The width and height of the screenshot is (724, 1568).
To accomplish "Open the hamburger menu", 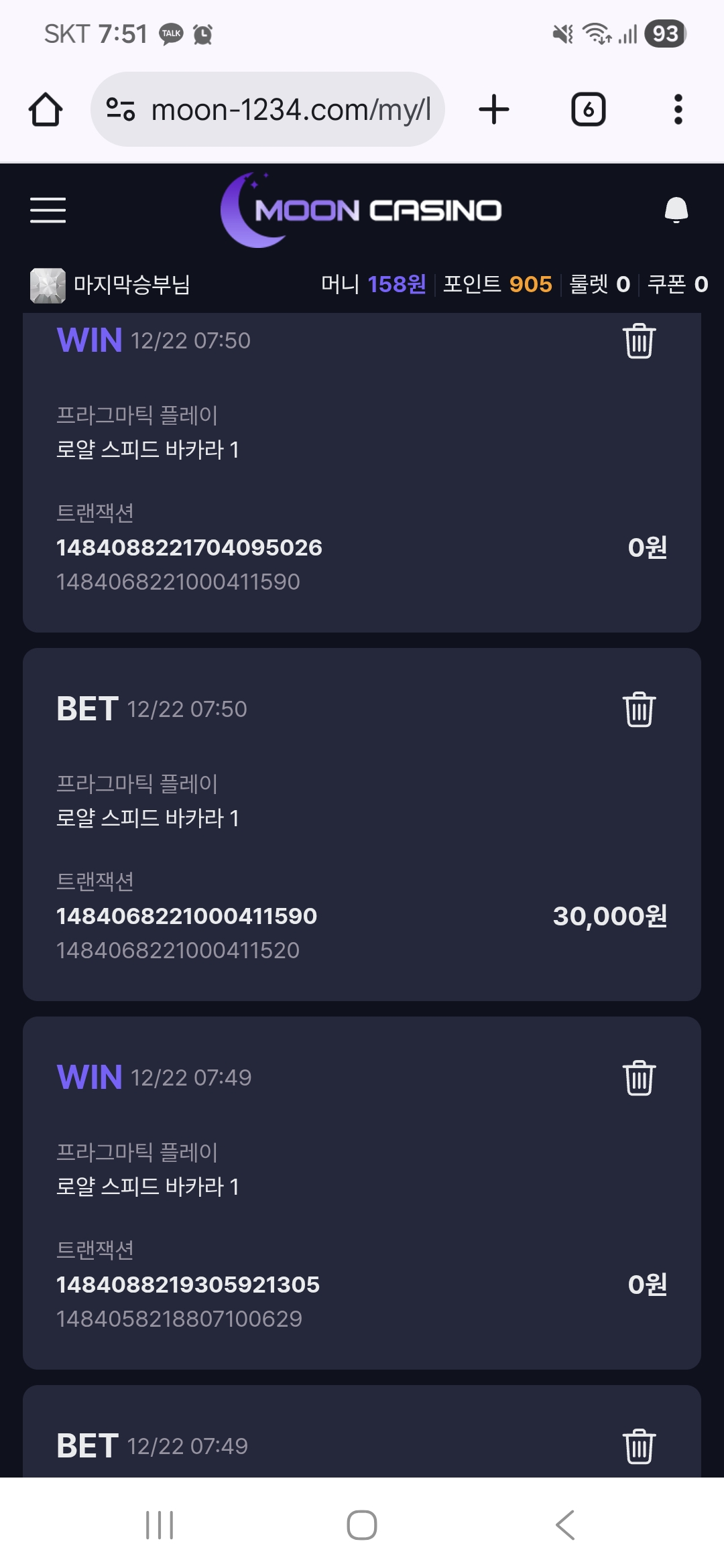I will tap(48, 210).
